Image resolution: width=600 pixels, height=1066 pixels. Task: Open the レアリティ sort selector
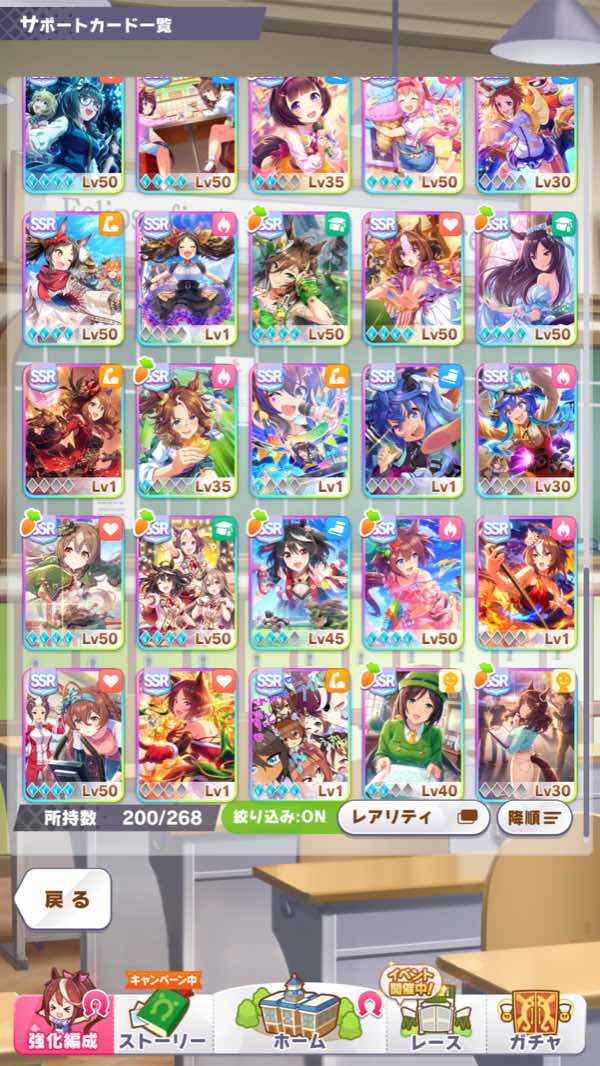click(413, 817)
